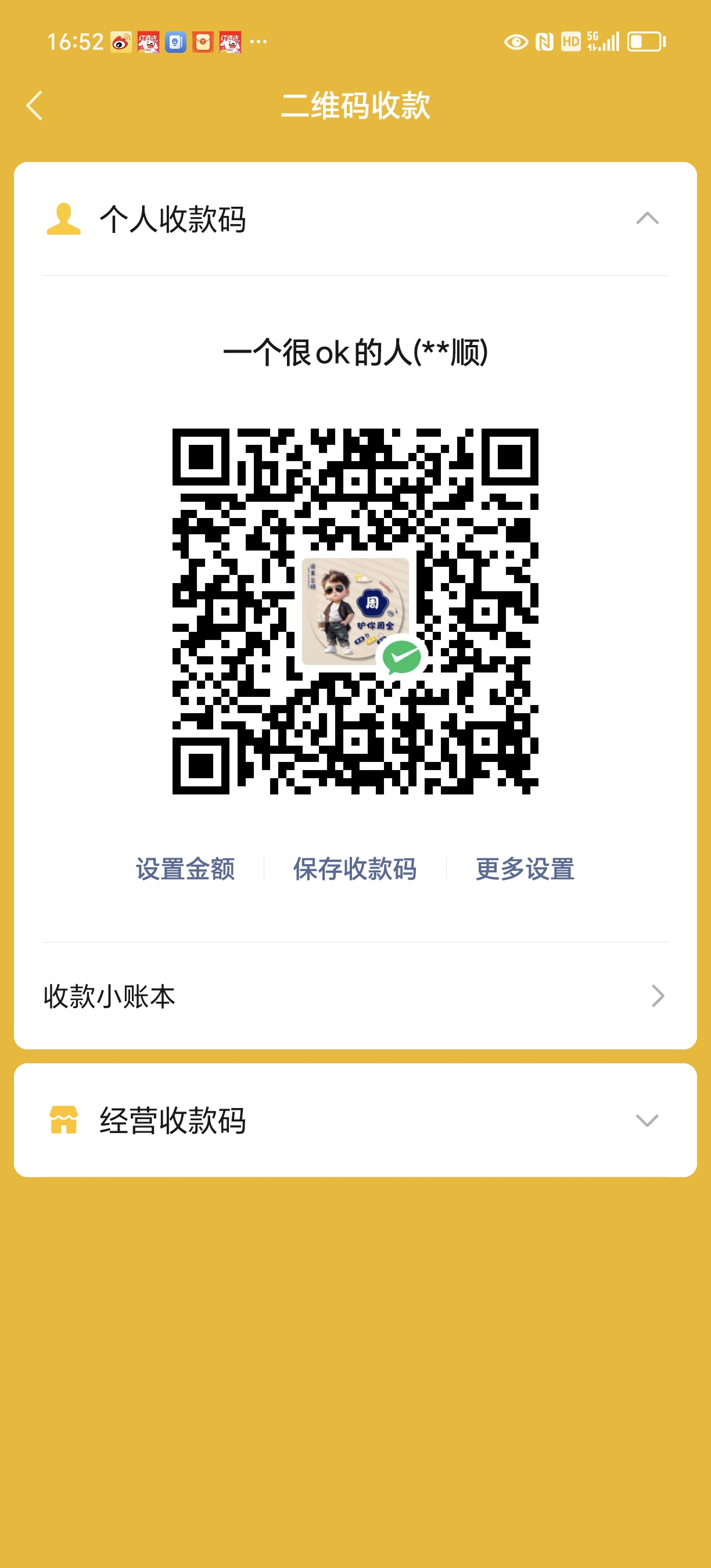Save the QR code via 保存收款码
The width and height of the screenshot is (711, 1568).
(x=355, y=868)
